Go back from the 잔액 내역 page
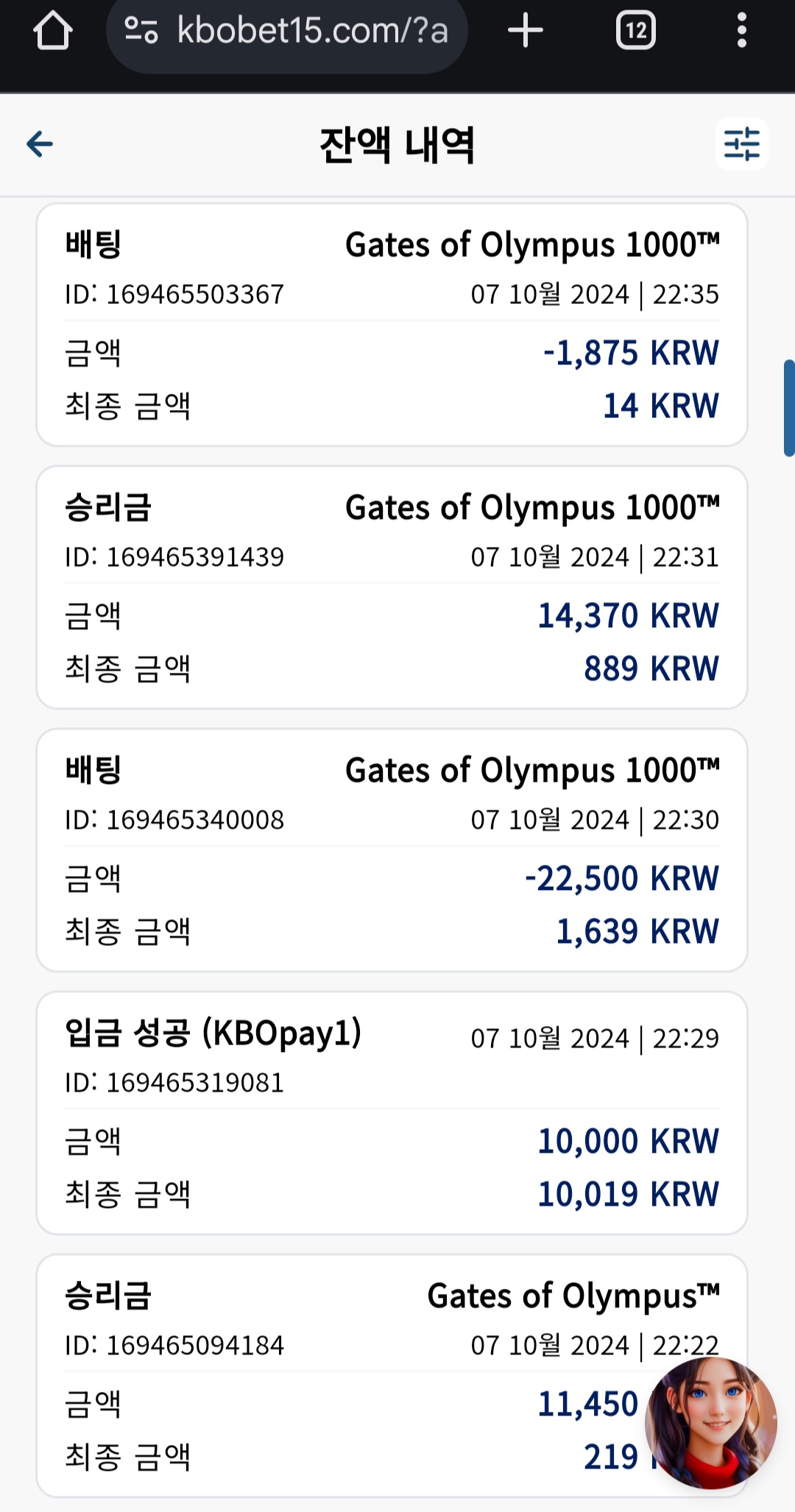This screenshot has width=795, height=1512. [40, 144]
